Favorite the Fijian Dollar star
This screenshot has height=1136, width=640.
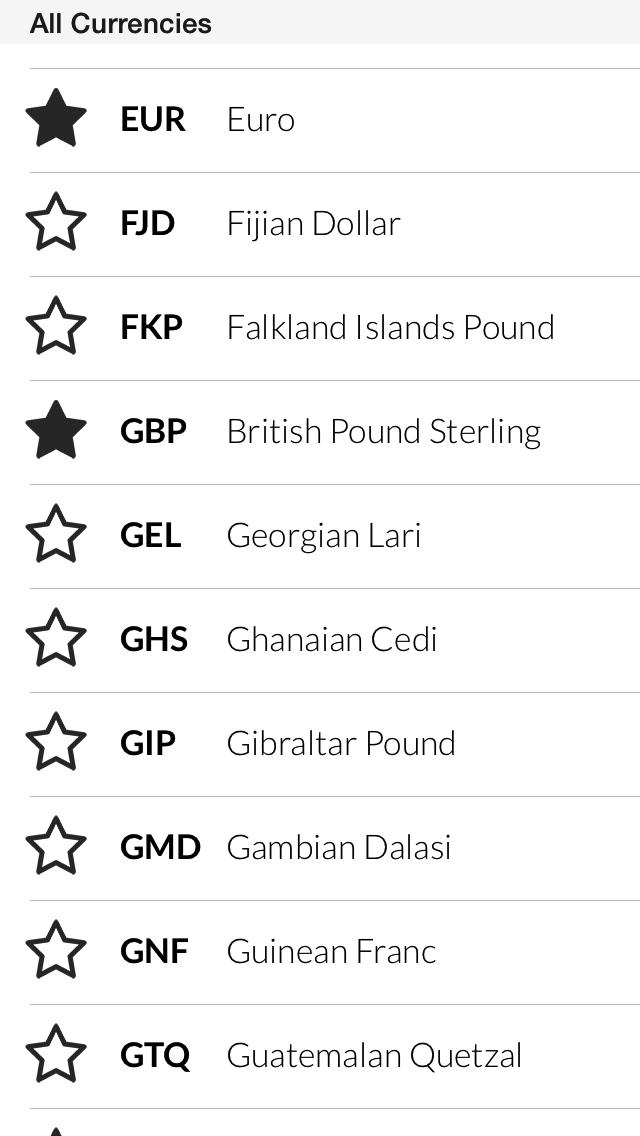pos(56,223)
